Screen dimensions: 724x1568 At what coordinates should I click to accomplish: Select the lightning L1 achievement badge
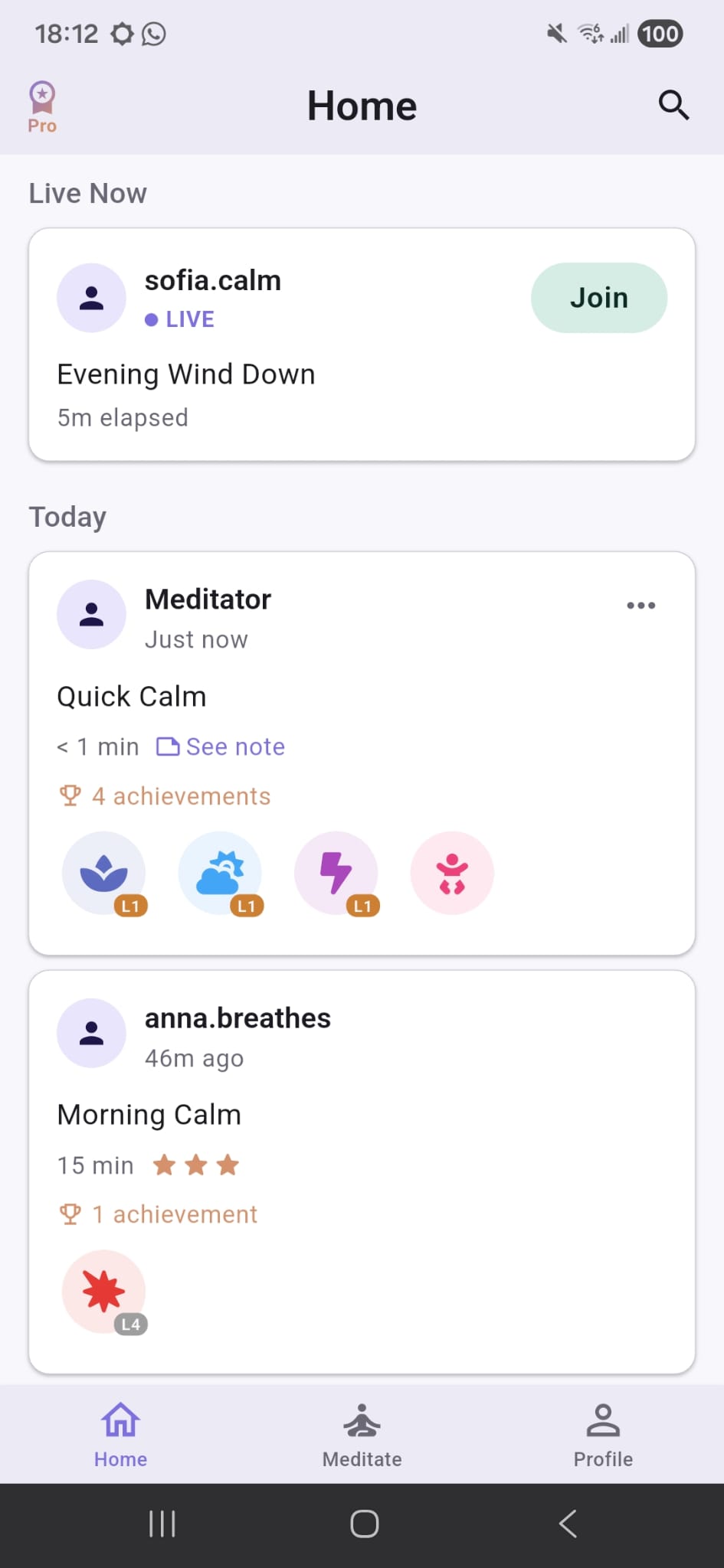[336, 873]
